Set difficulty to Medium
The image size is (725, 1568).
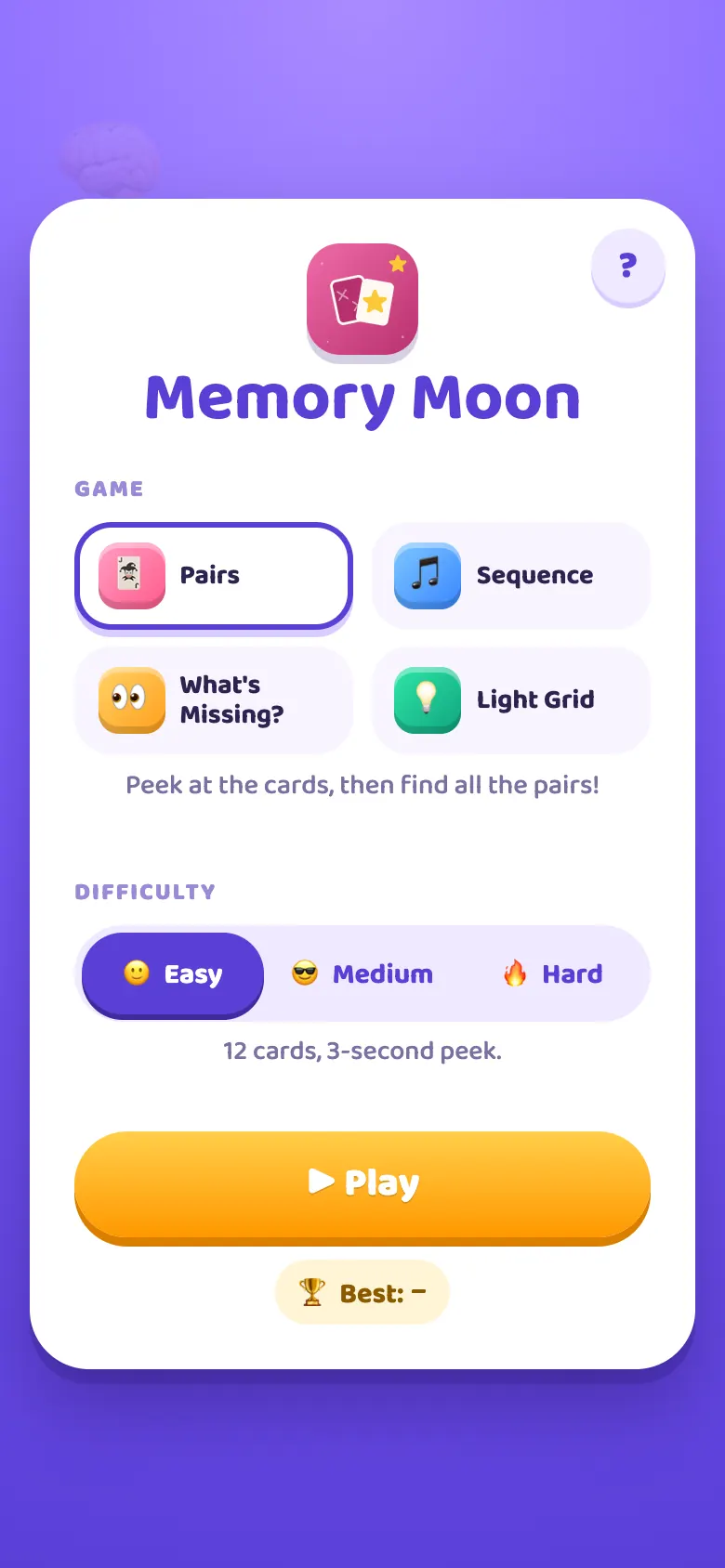[362, 974]
